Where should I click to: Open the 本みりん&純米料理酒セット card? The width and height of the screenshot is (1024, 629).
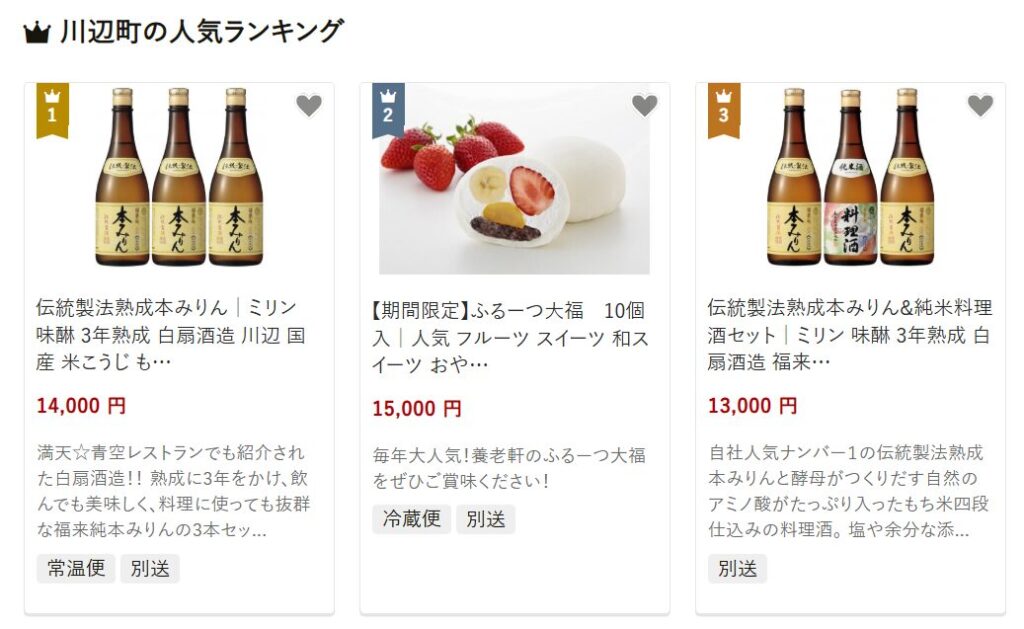(x=849, y=333)
